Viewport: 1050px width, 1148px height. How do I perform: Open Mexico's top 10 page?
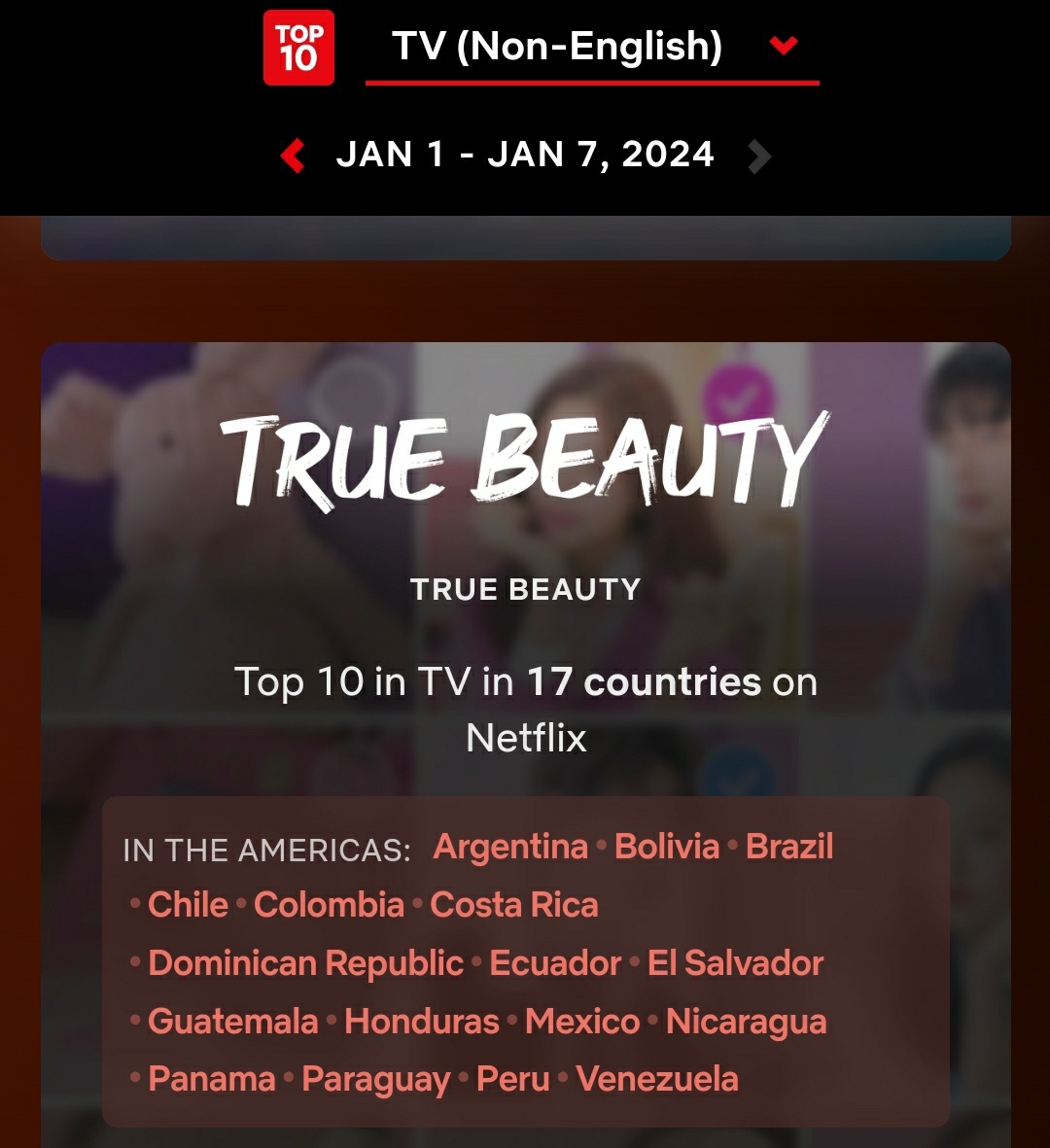(582, 1022)
